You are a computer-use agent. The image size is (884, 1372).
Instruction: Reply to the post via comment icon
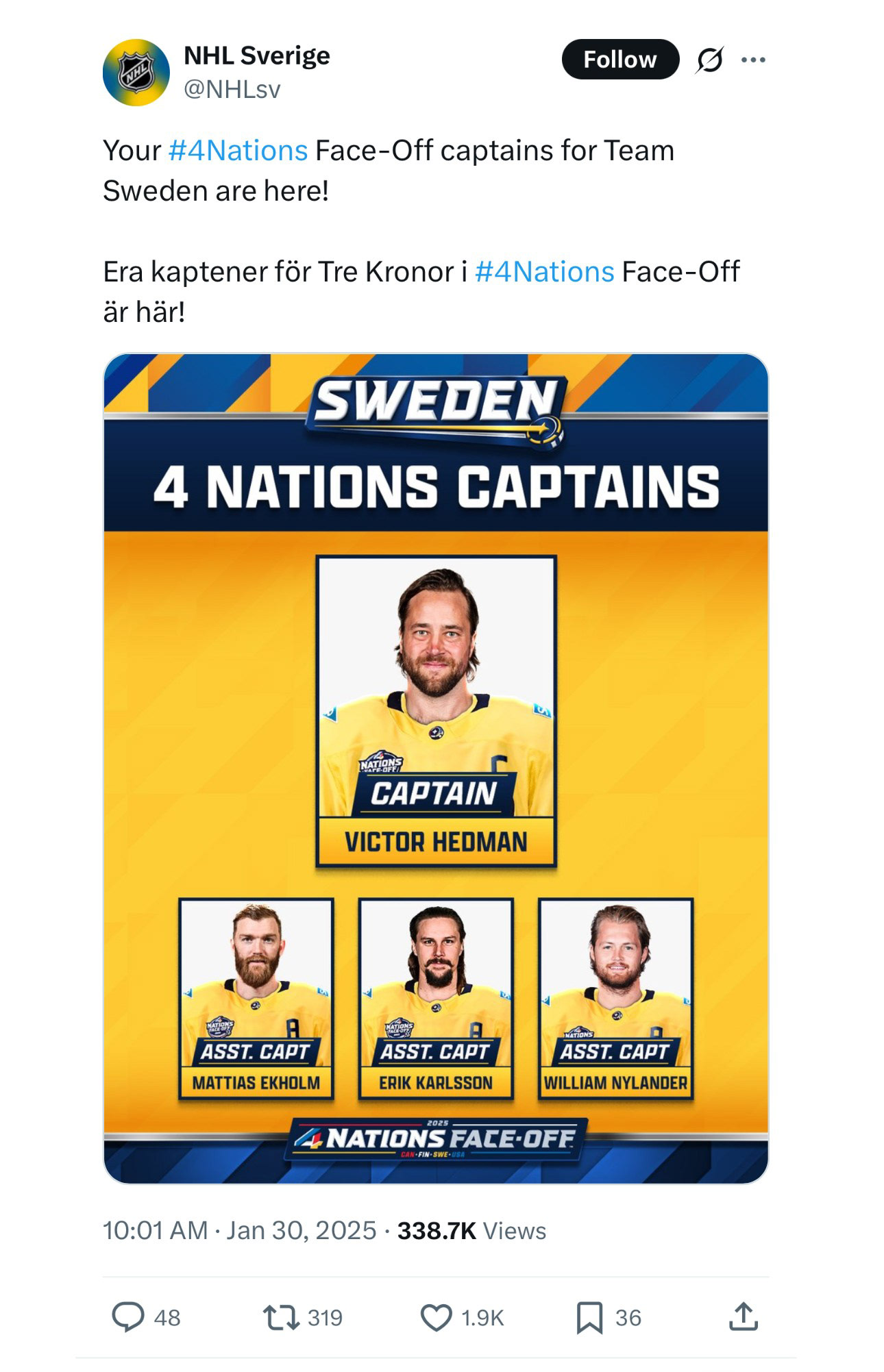(x=128, y=1317)
